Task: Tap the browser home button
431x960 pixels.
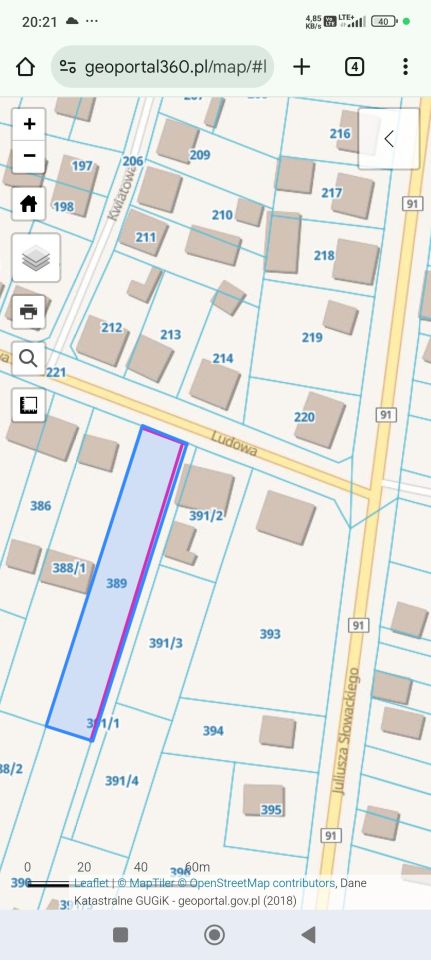Action: 25,67
